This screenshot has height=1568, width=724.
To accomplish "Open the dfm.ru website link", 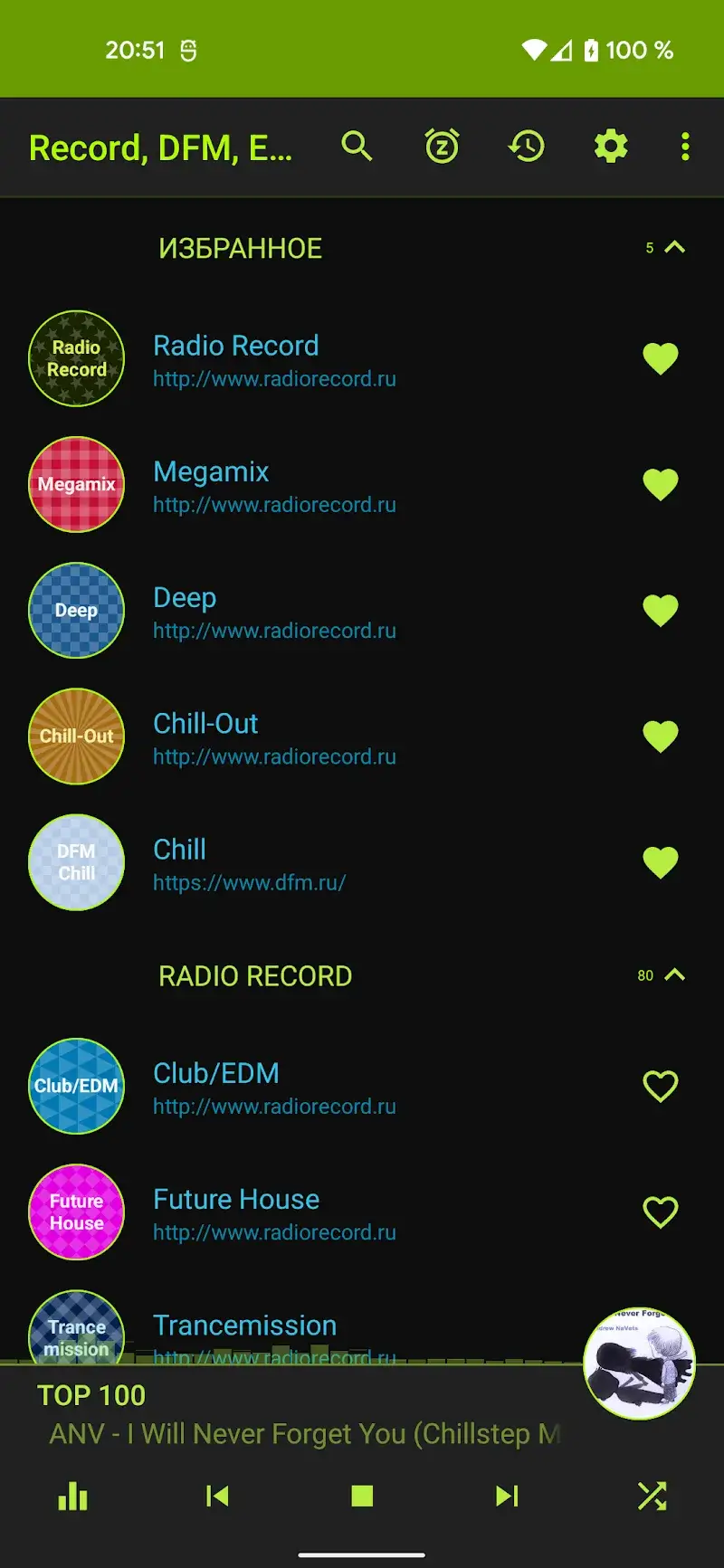I will click(251, 882).
